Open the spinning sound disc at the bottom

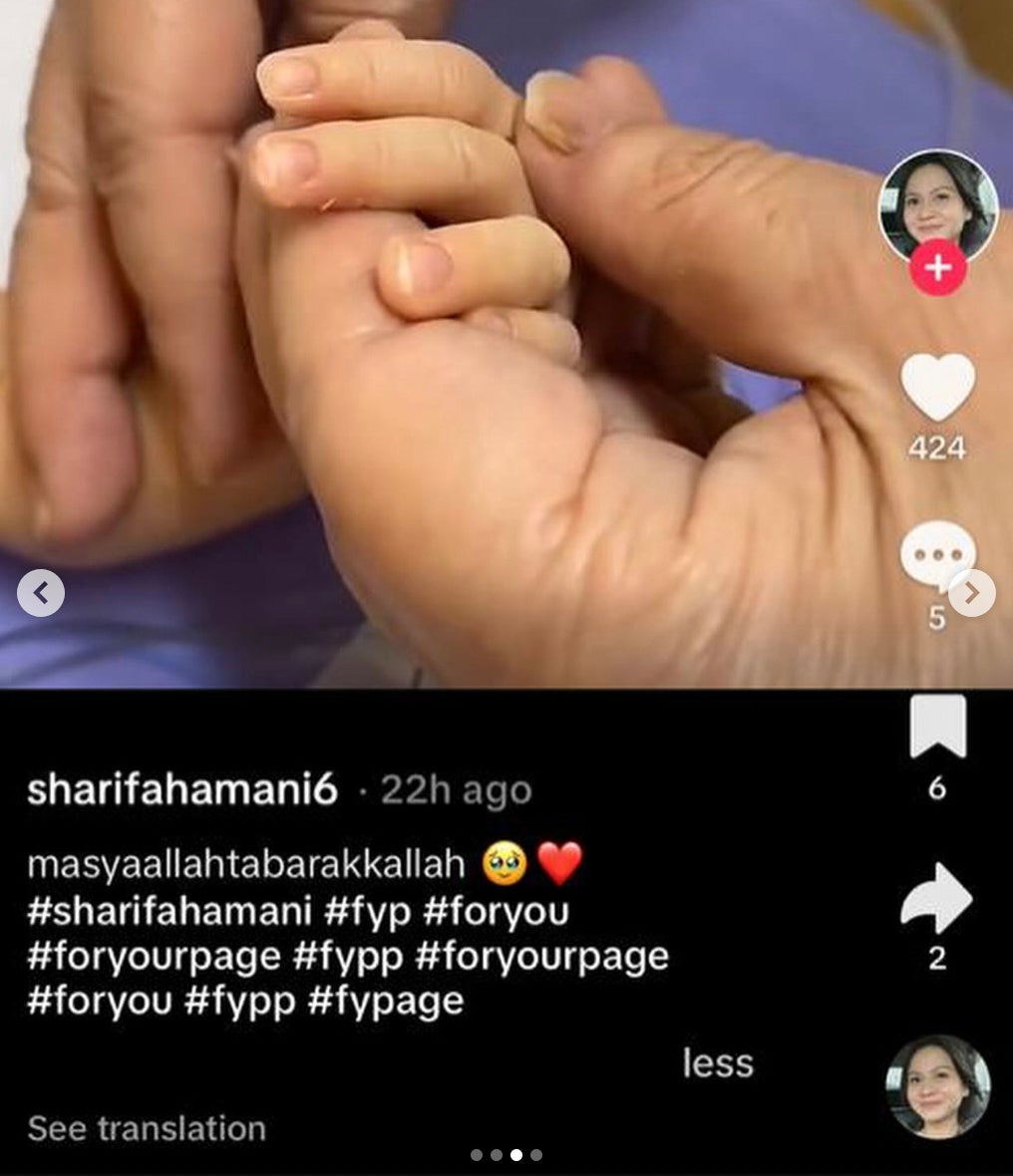(938, 1086)
